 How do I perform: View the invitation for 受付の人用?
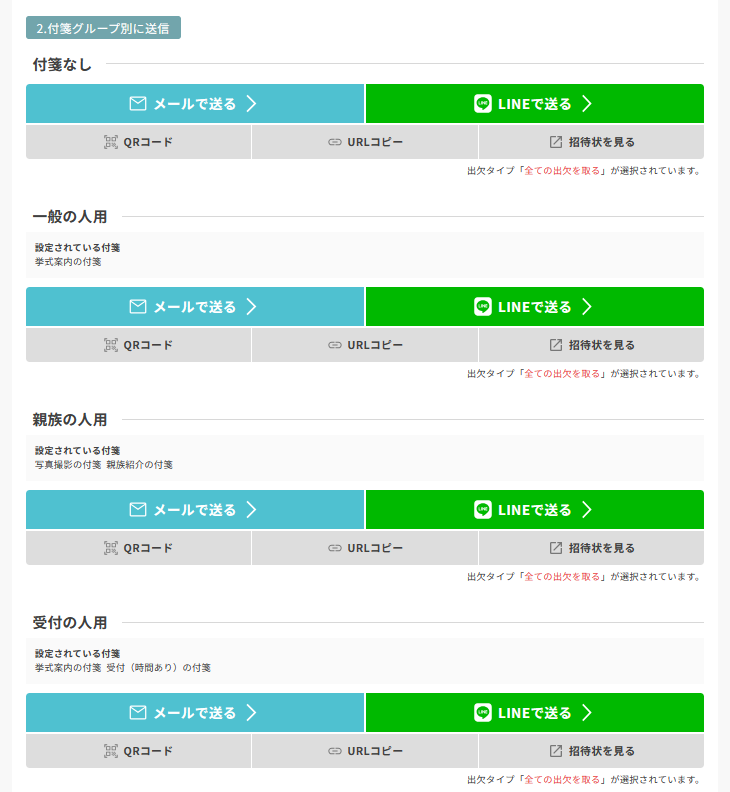591,751
